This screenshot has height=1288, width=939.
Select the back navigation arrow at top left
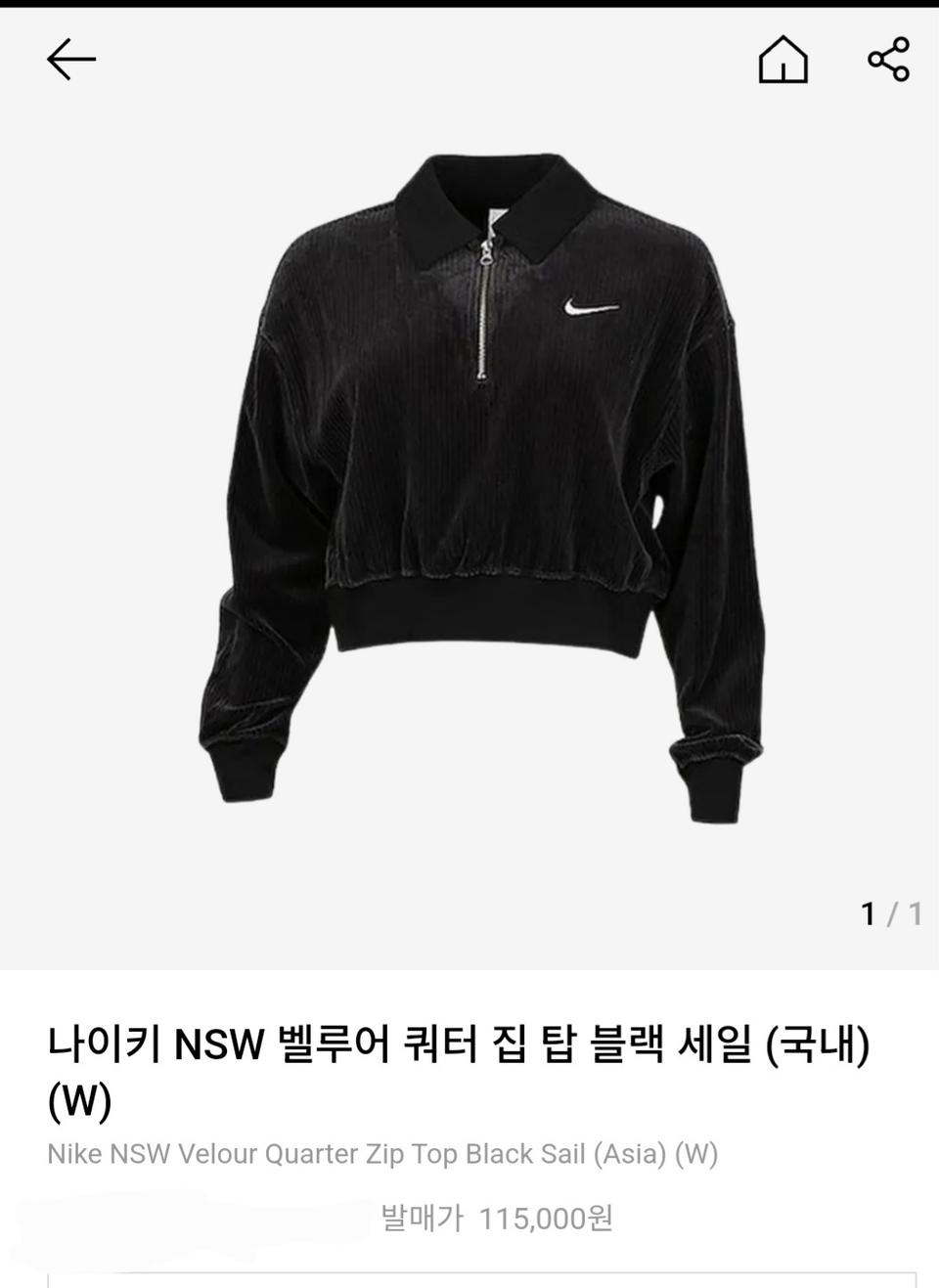pyautogui.click(x=70, y=59)
